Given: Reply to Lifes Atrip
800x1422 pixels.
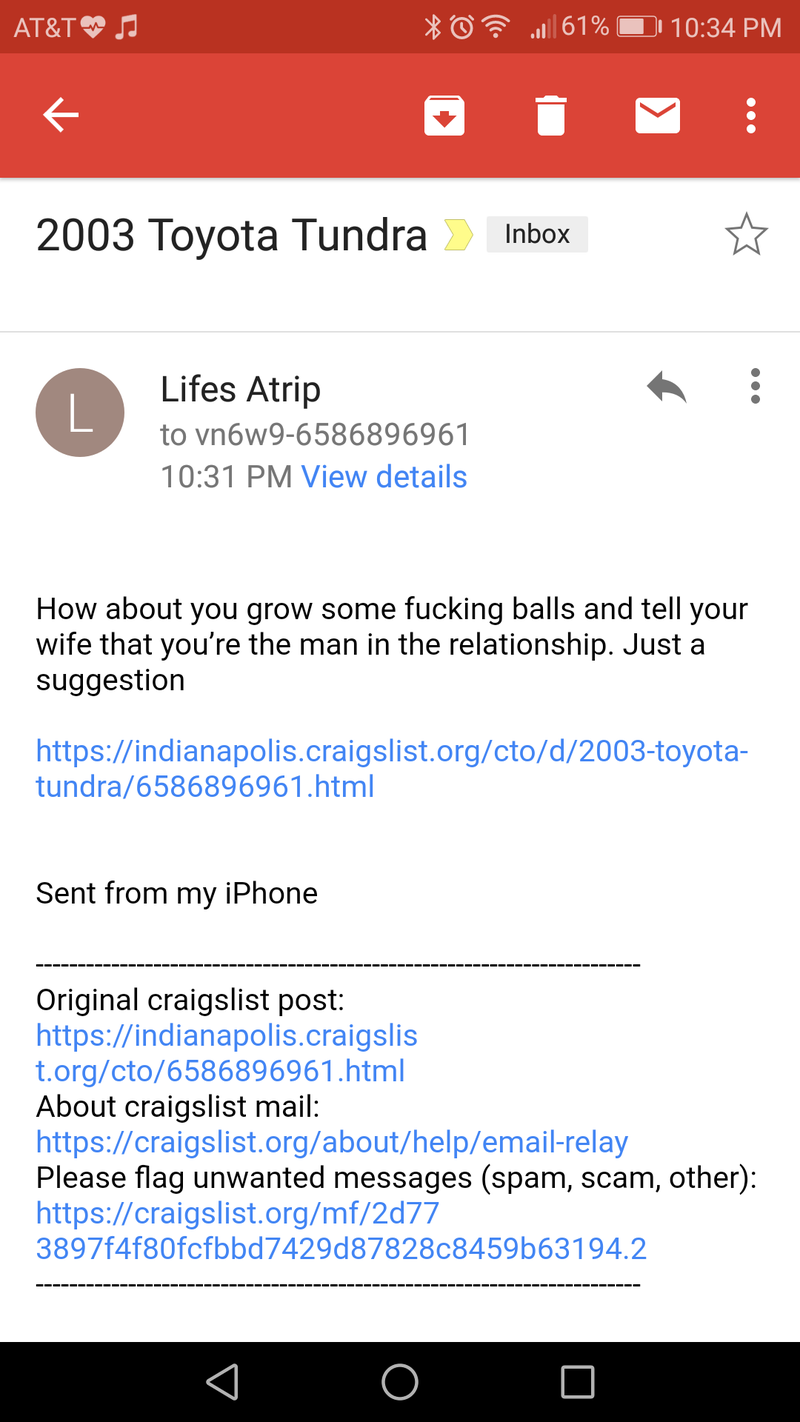Looking at the screenshot, I should tap(667, 386).
